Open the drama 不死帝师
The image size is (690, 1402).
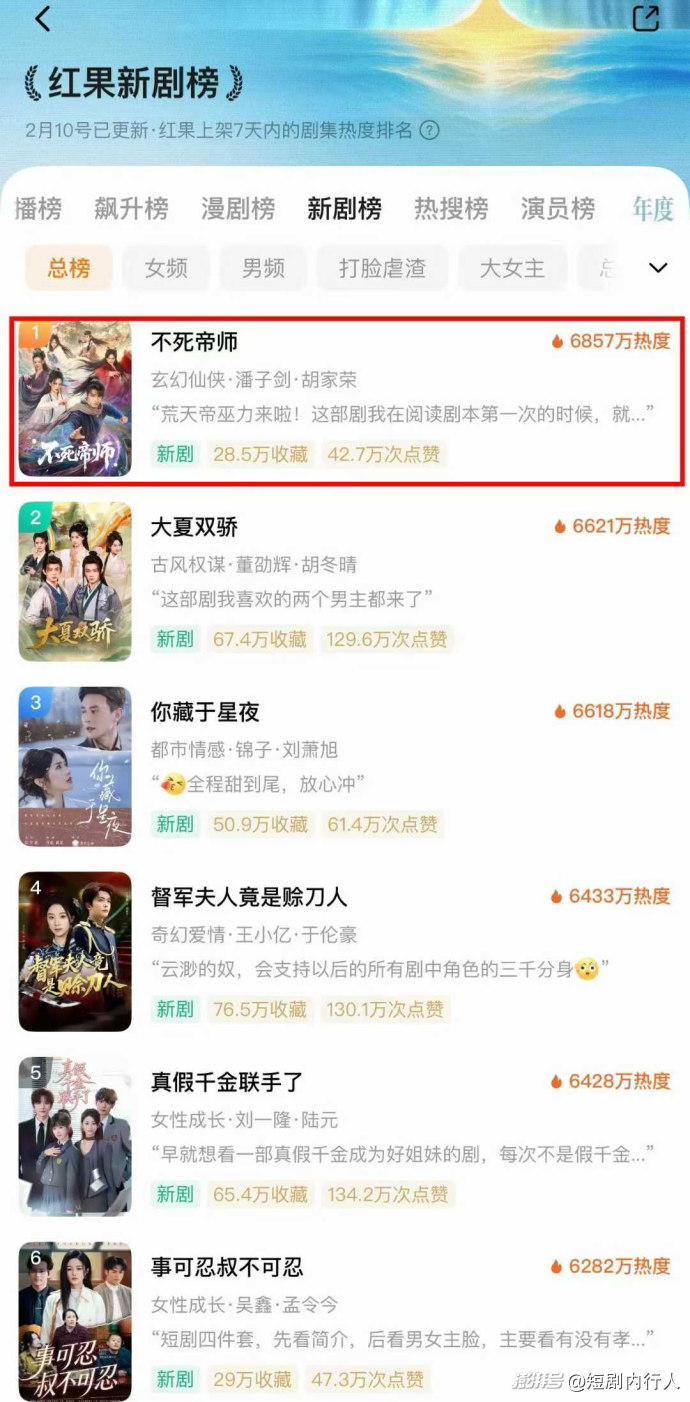point(195,342)
